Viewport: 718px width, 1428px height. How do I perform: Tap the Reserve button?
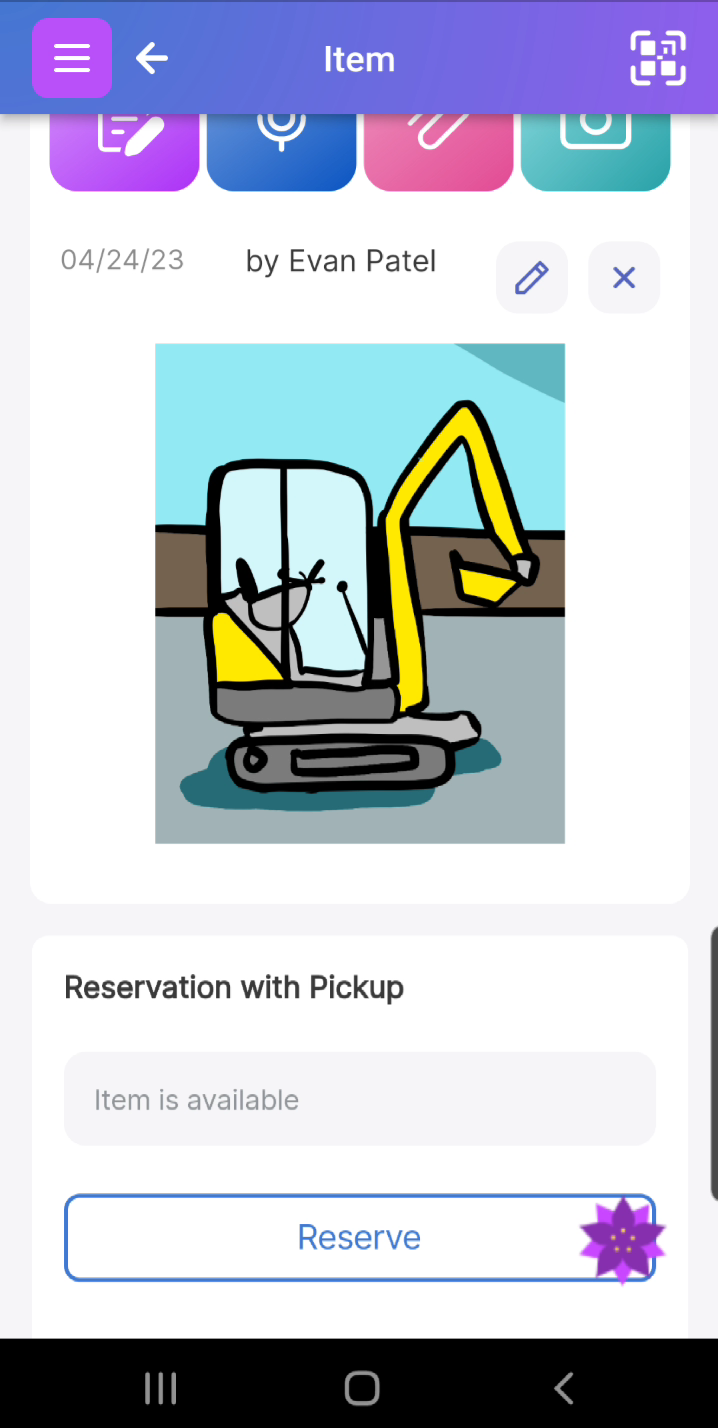tap(360, 1237)
